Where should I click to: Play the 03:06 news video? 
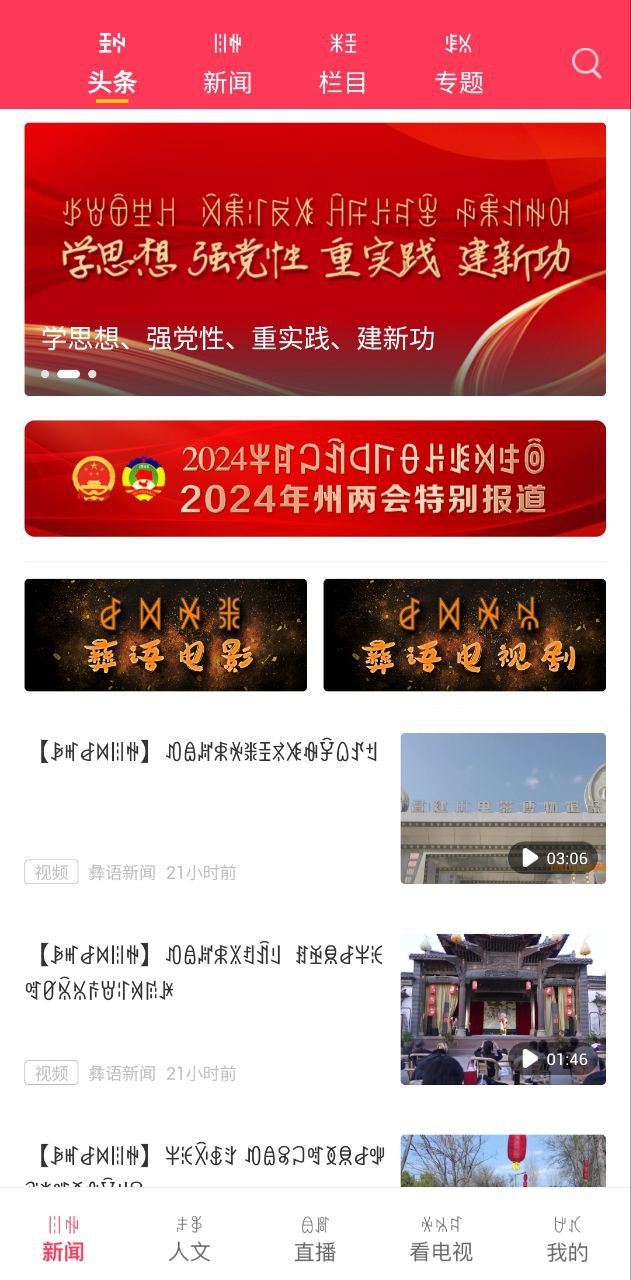tap(503, 808)
